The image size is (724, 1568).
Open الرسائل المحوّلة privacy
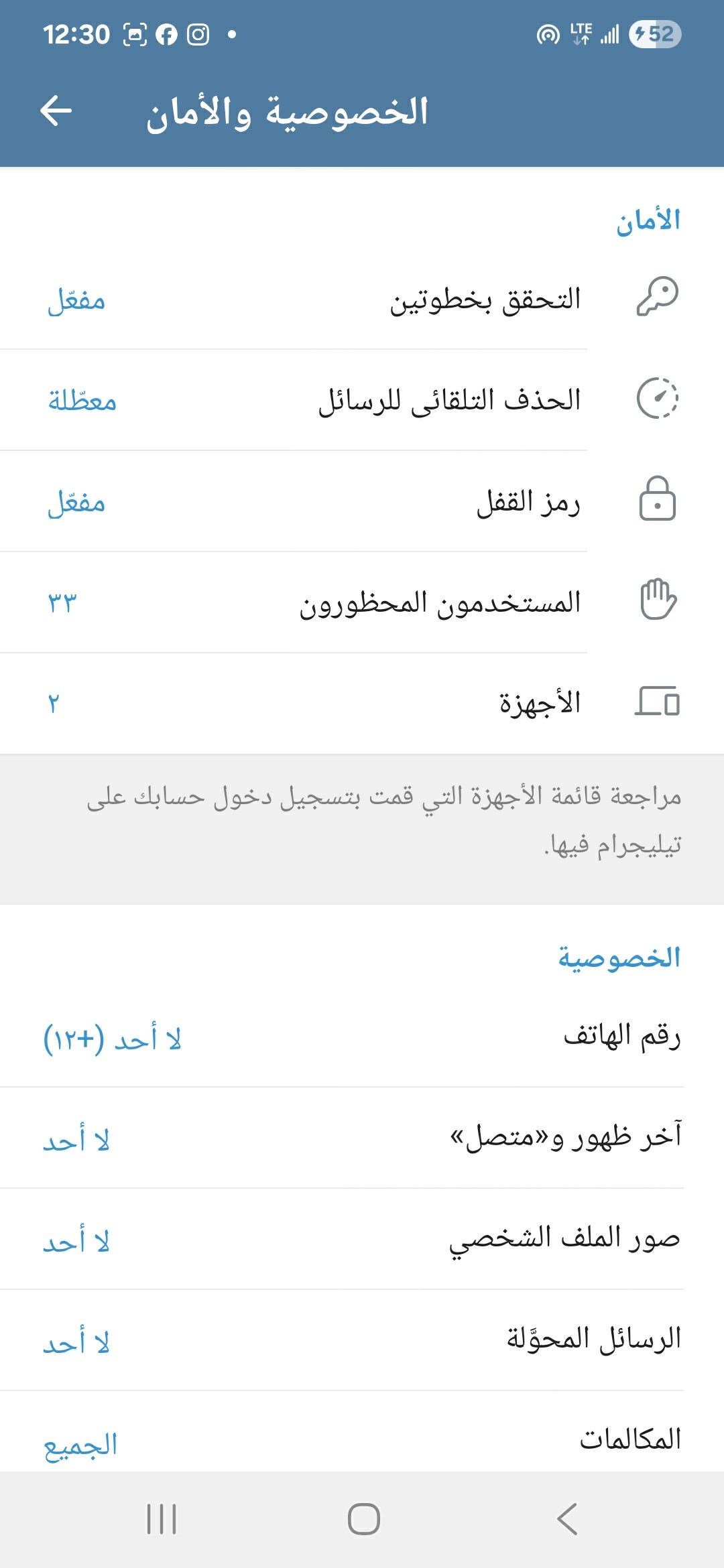[362, 1340]
